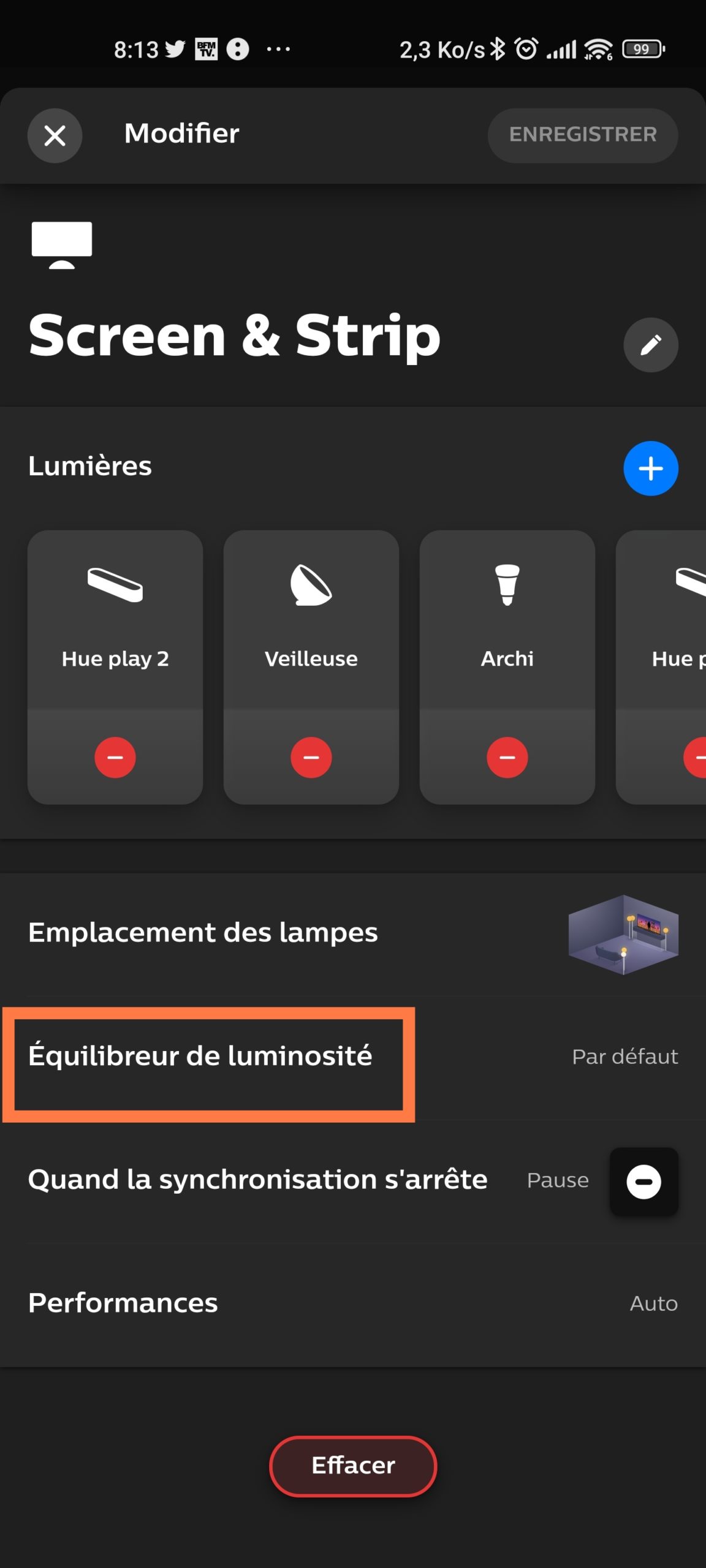Viewport: 706px width, 1568px height.
Task: Open the Performances setting
Action: point(353,1304)
